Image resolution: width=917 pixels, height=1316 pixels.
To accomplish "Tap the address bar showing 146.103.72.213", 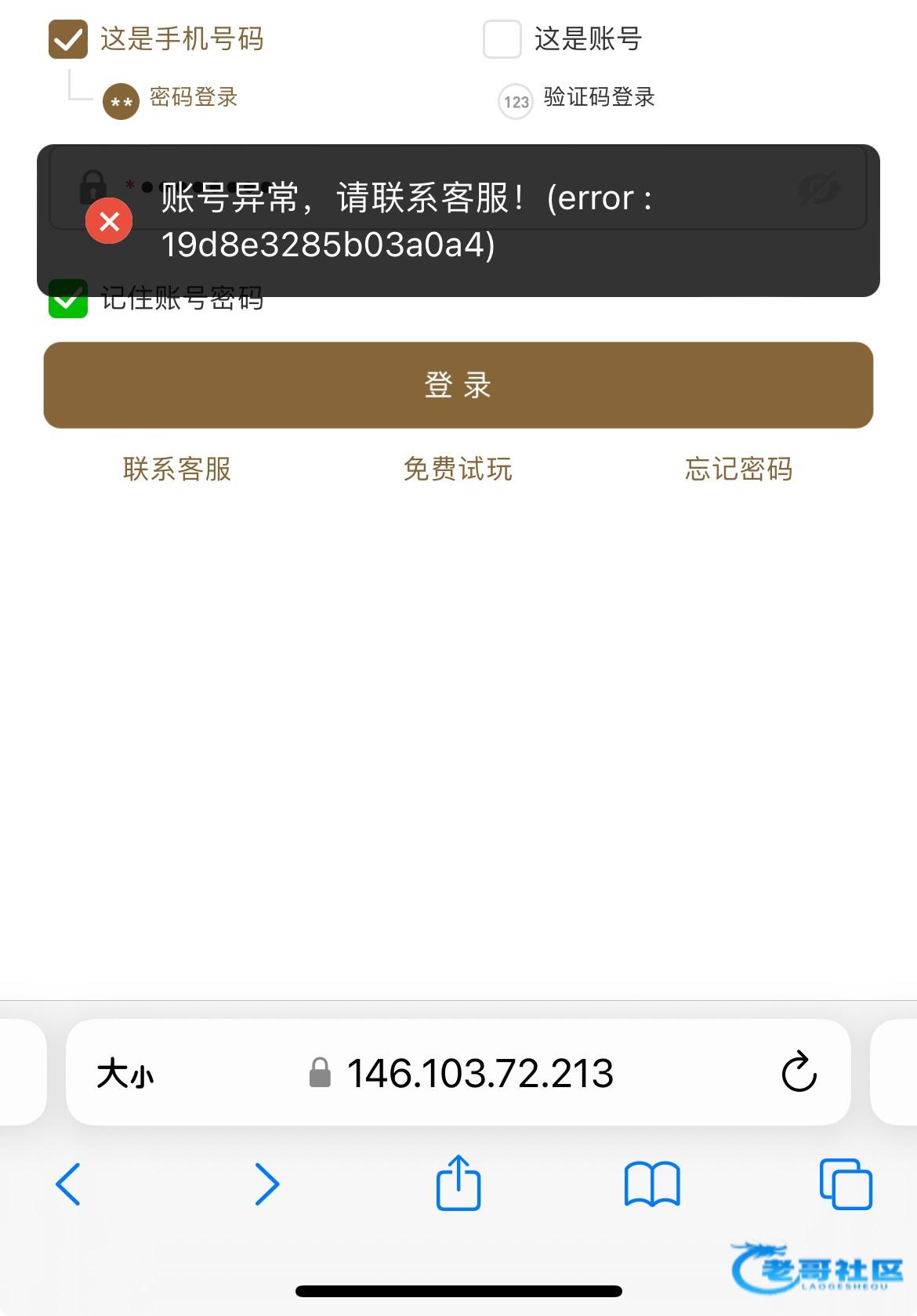I will tap(480, 1073).
